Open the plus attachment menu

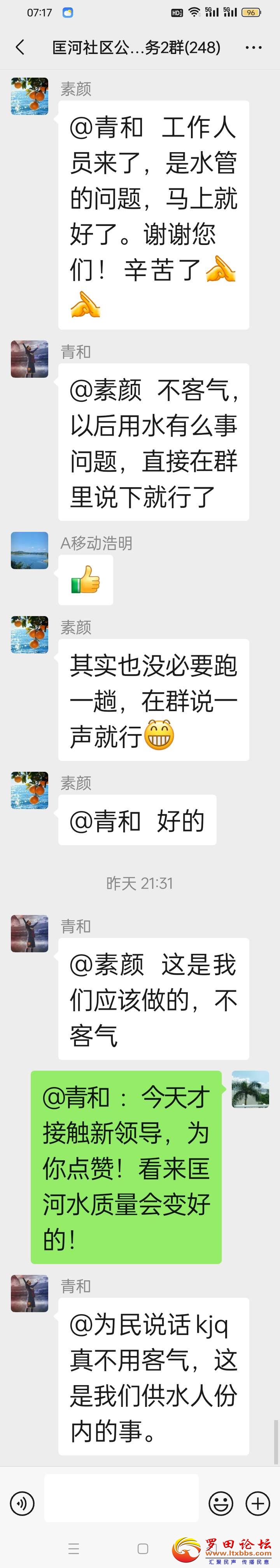(257, 1503)
